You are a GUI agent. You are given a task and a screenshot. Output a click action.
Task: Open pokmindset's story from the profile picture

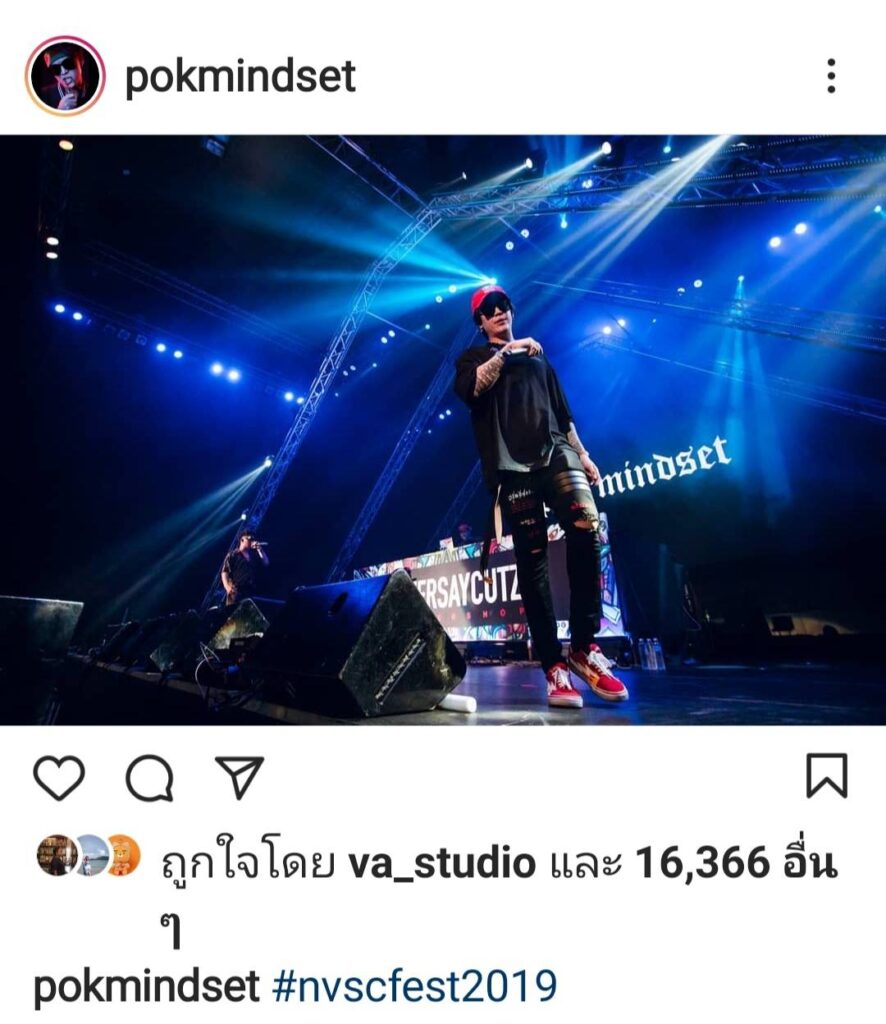65,76
